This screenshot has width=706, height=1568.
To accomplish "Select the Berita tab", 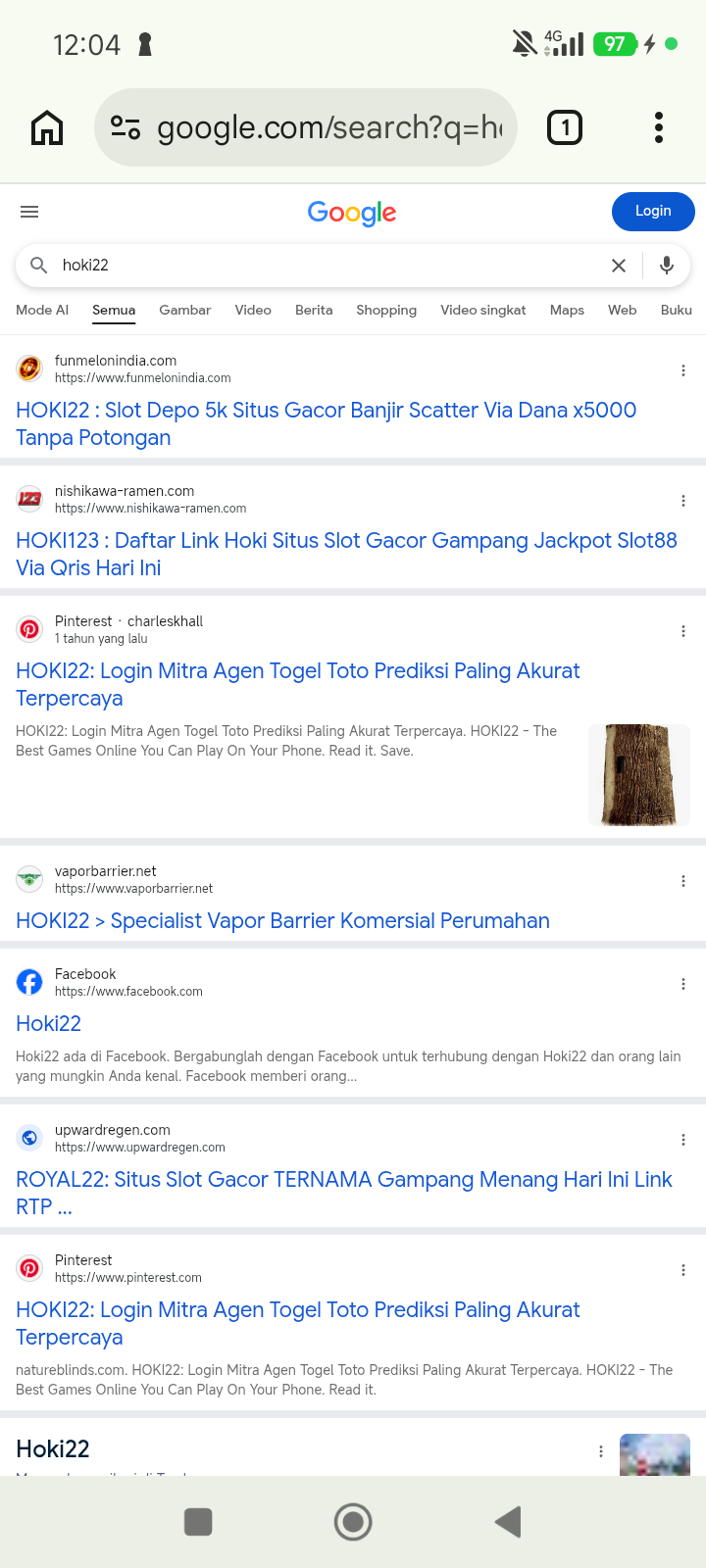I will pyautogui.click(x=314, y=310).
